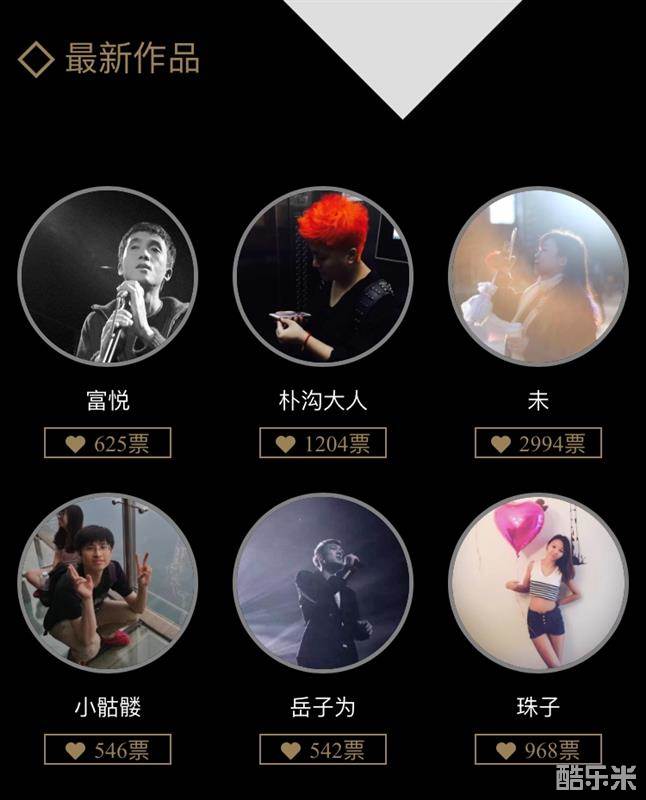
Task: Open 珠子's entry photo
Action: (x=538, y=583)
